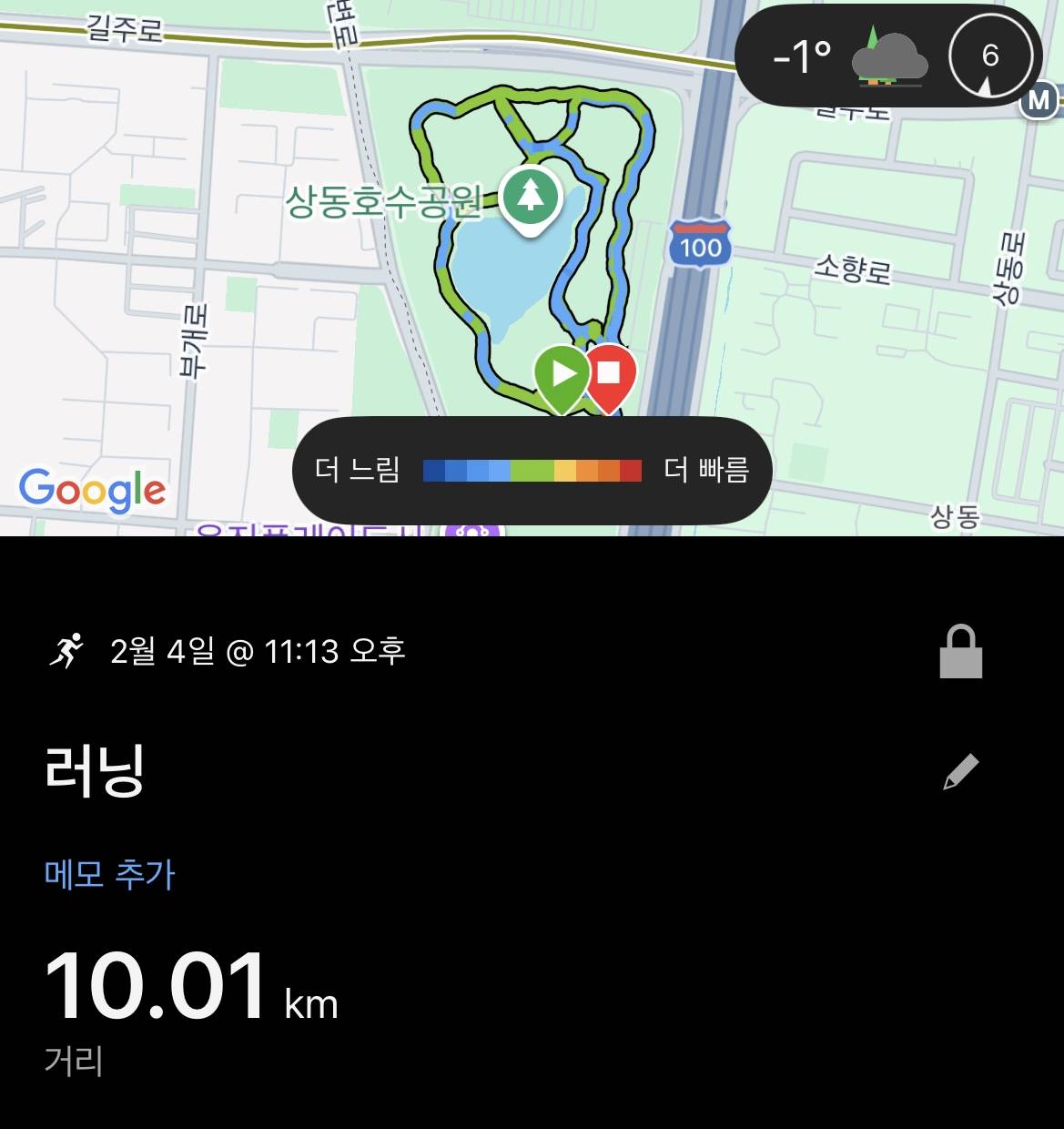This screenshot has height=1129, width=1064.
Task: Expand the activity date 2월 4일 header
Action: 258,651
